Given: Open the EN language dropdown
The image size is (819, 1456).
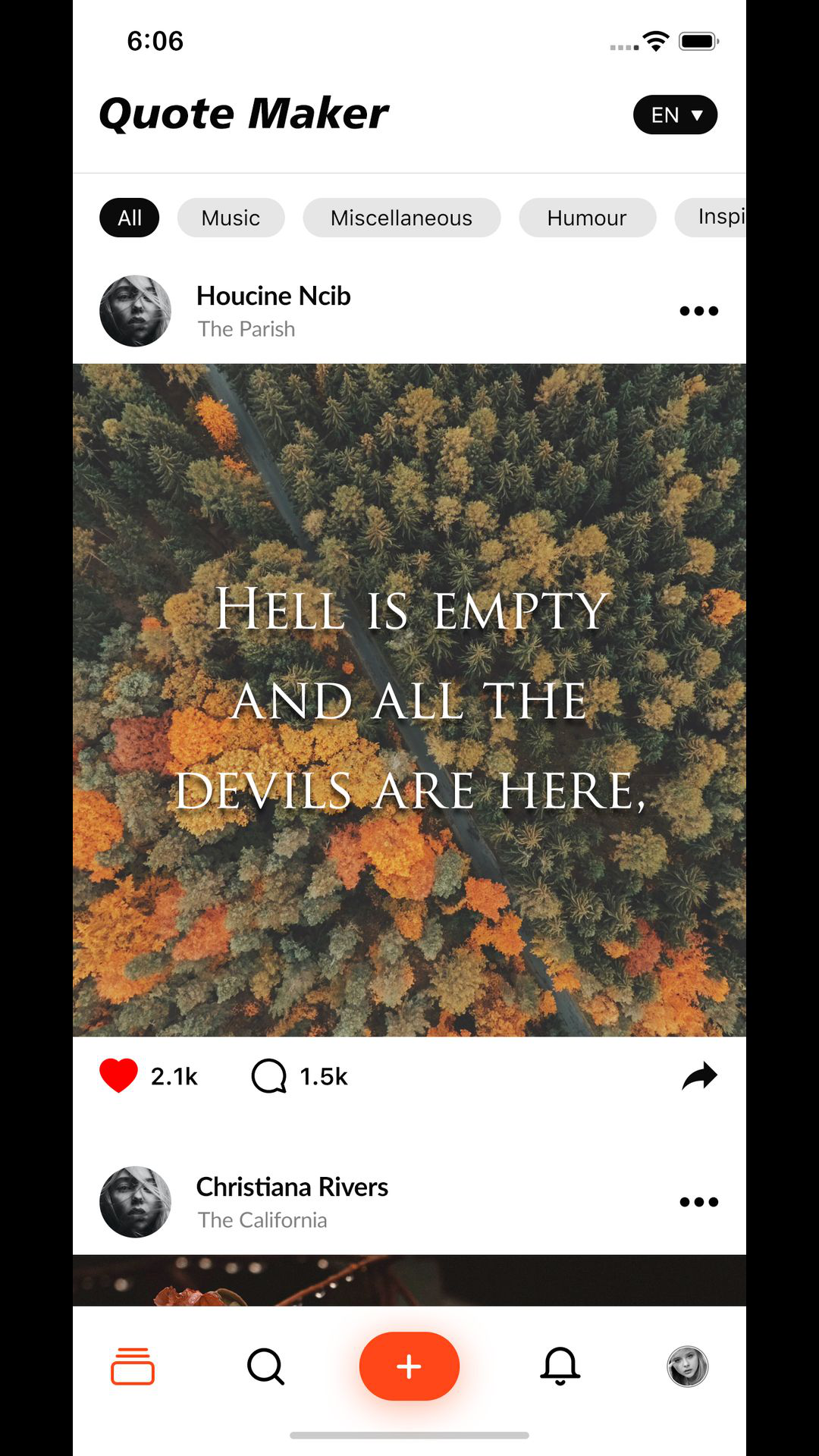Looking at the screenshot, I should tap(675, 115).
